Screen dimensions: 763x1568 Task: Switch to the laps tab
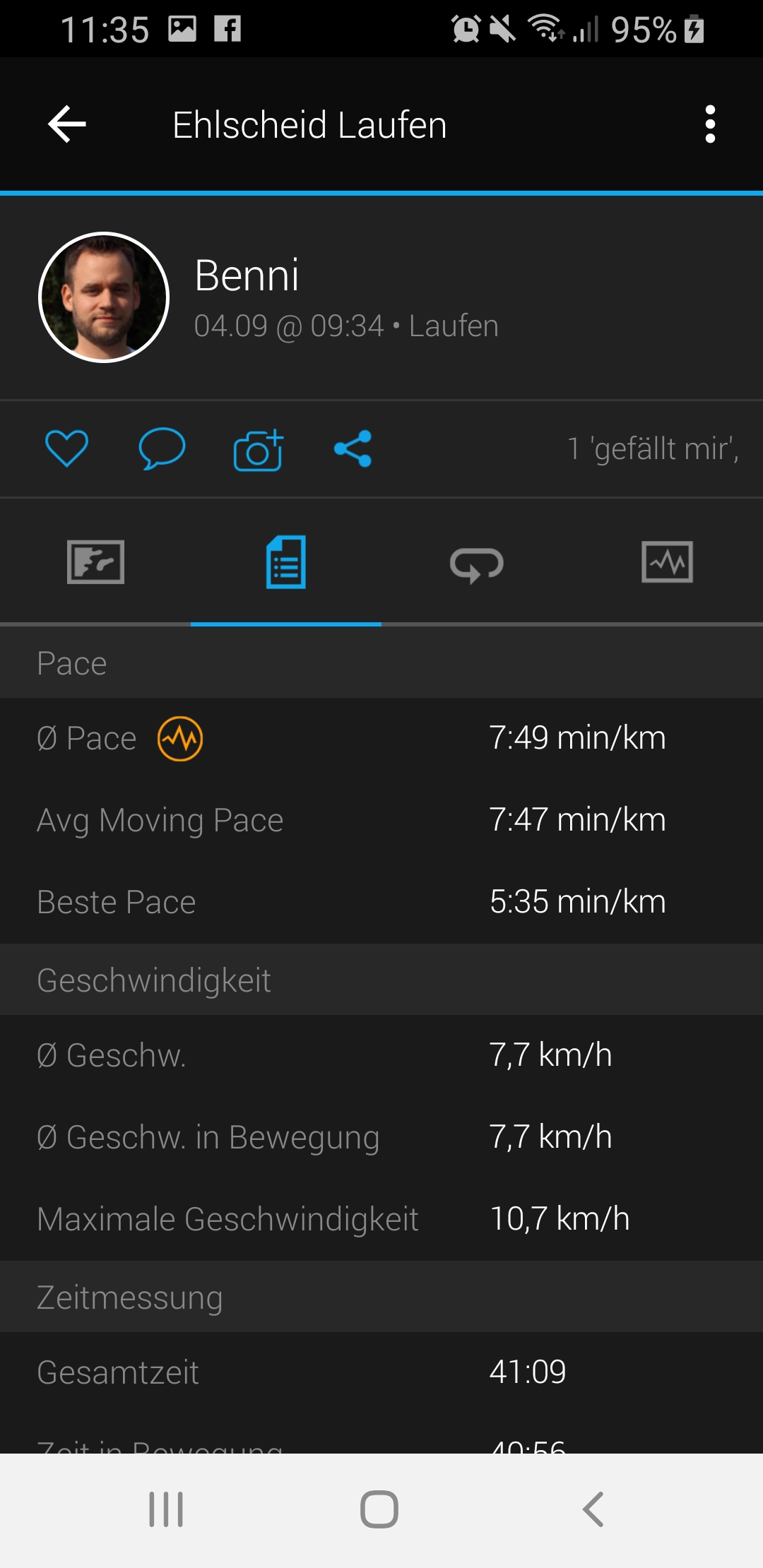(x=477, y=564)
